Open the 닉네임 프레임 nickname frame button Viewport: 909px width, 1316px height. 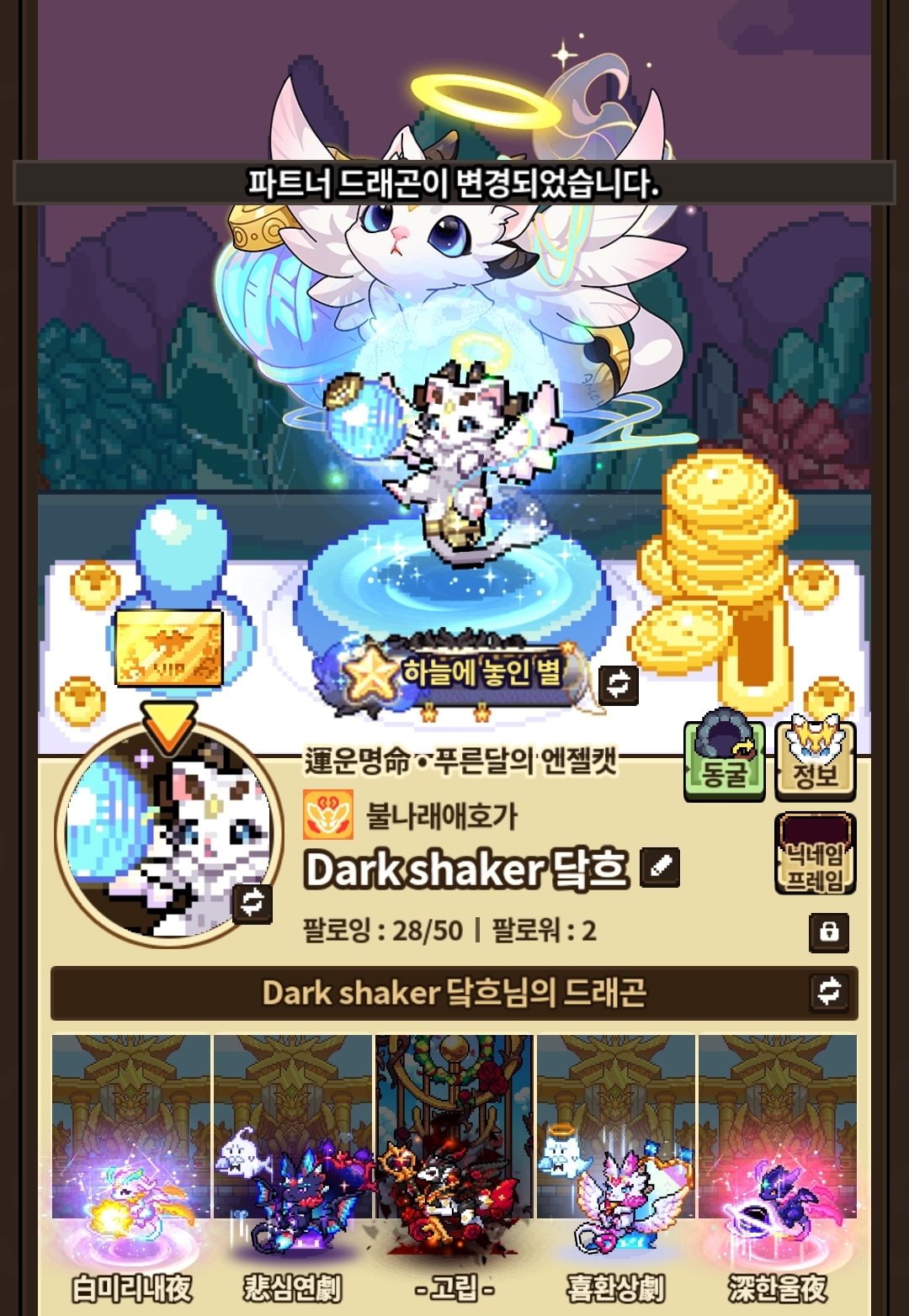pos(815,853)
